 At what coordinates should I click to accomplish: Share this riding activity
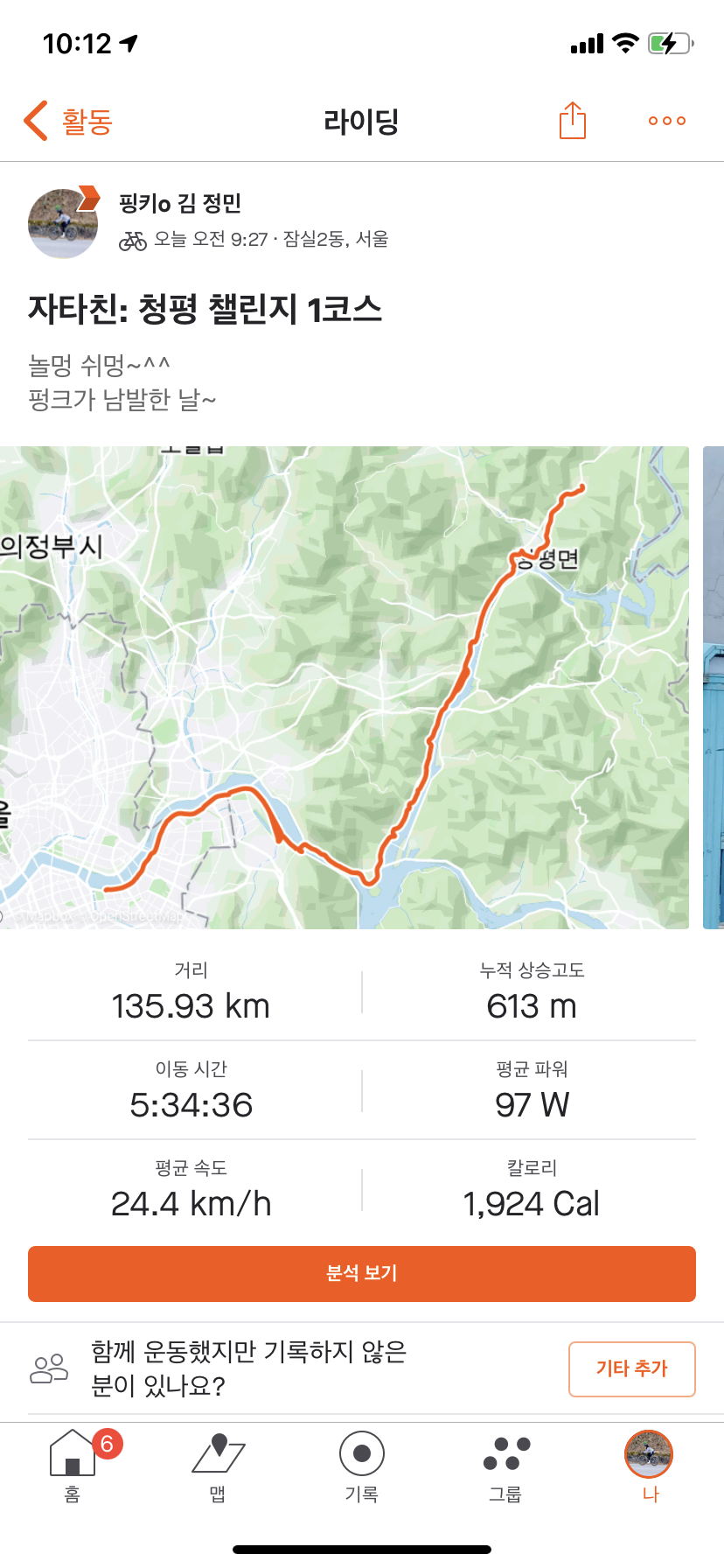[x=572, y=121]
